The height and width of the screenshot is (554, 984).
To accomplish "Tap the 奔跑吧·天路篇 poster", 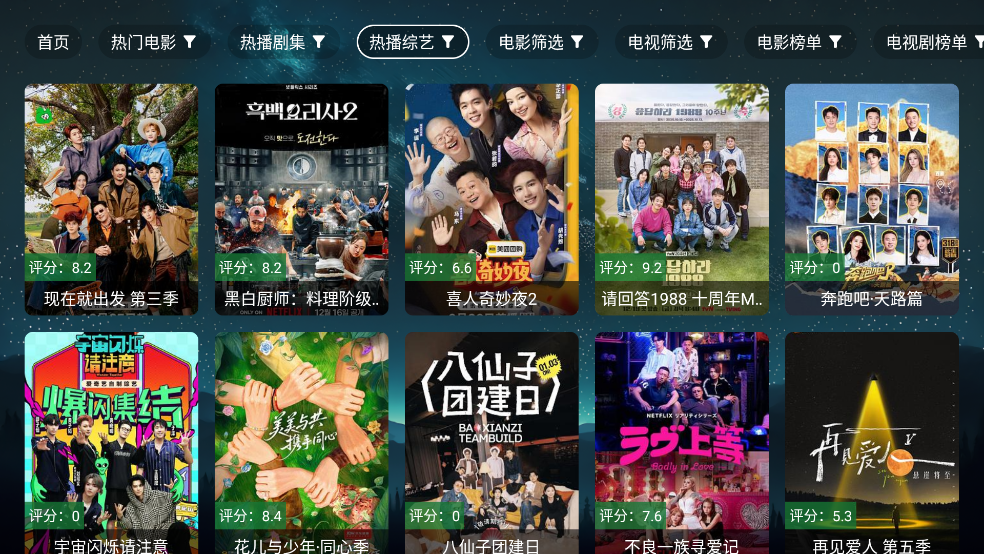I will pos(871,199).
